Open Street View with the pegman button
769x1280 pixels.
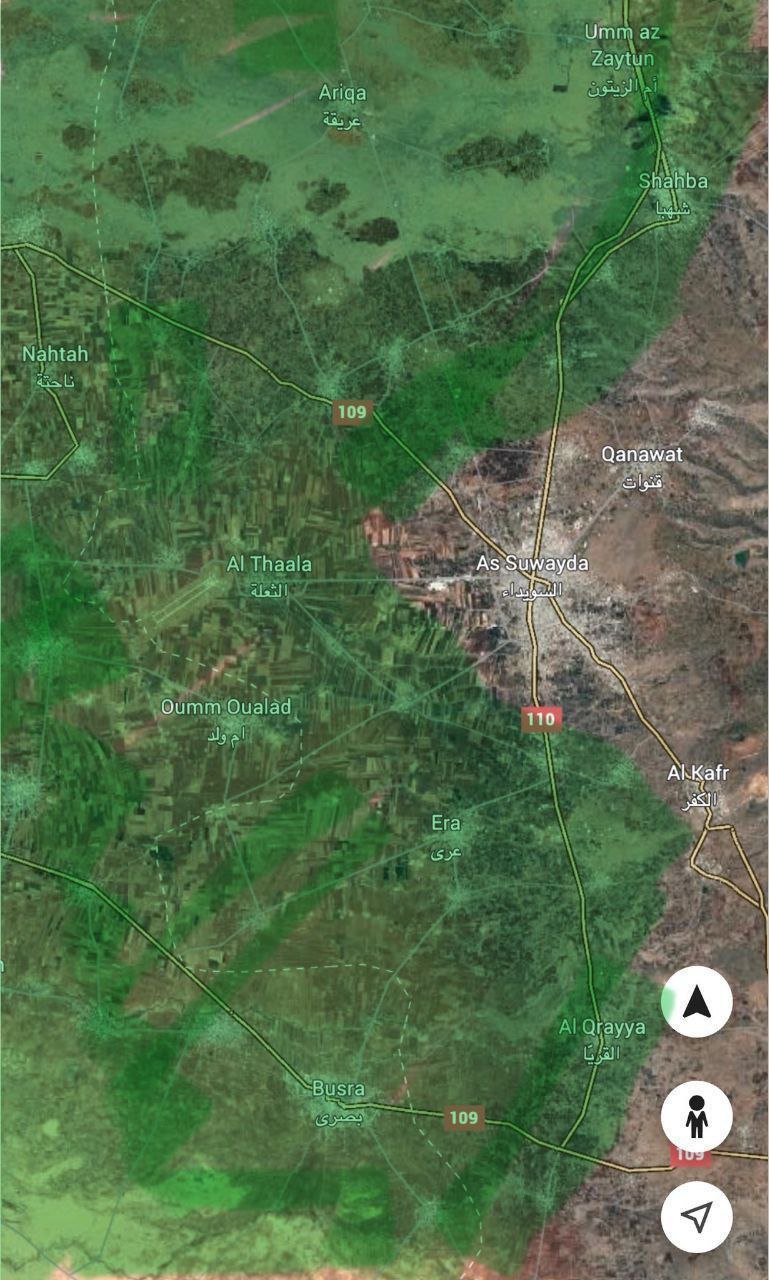pos(697,1116)
